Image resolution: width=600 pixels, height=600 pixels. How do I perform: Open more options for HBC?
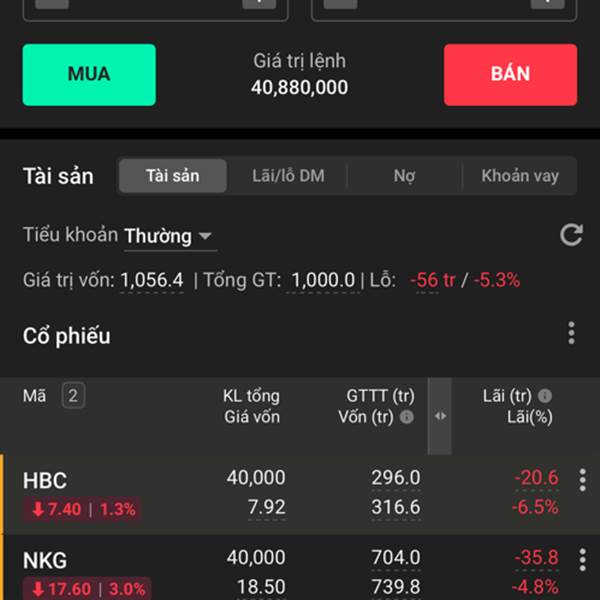coord(582,481)
